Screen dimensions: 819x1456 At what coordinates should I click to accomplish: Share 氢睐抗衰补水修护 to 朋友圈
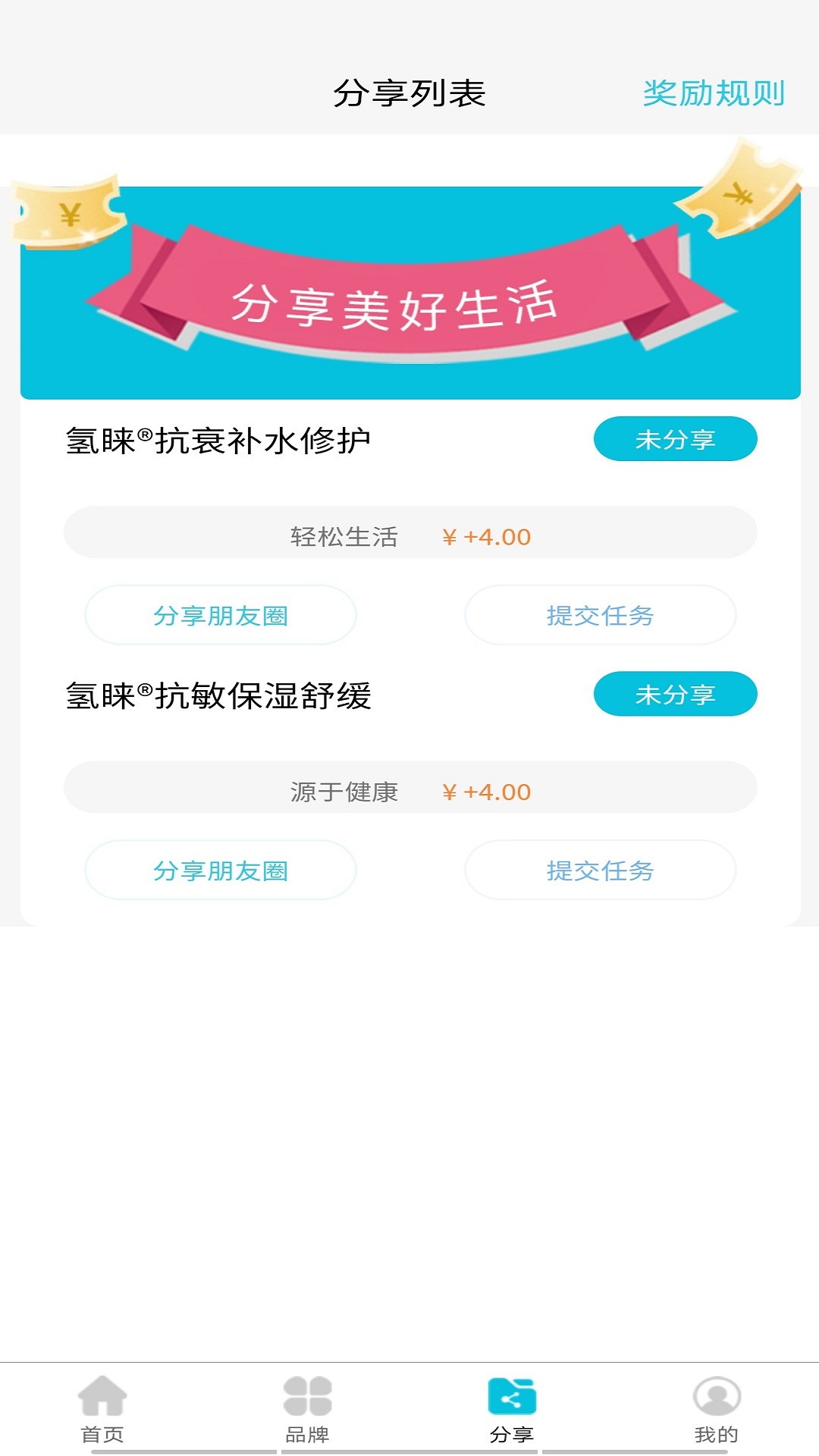(x=221, y=615)
